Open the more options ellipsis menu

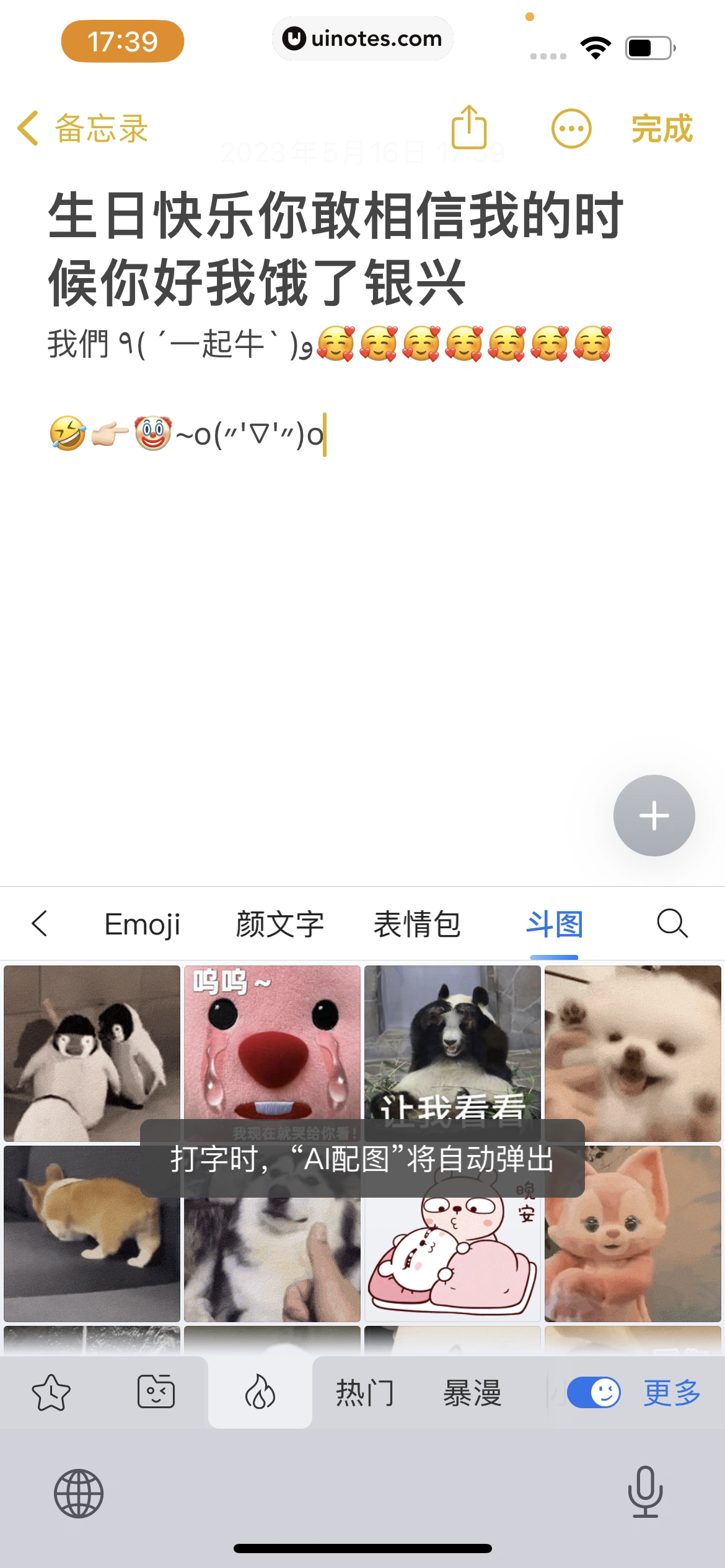click(571, 129)
